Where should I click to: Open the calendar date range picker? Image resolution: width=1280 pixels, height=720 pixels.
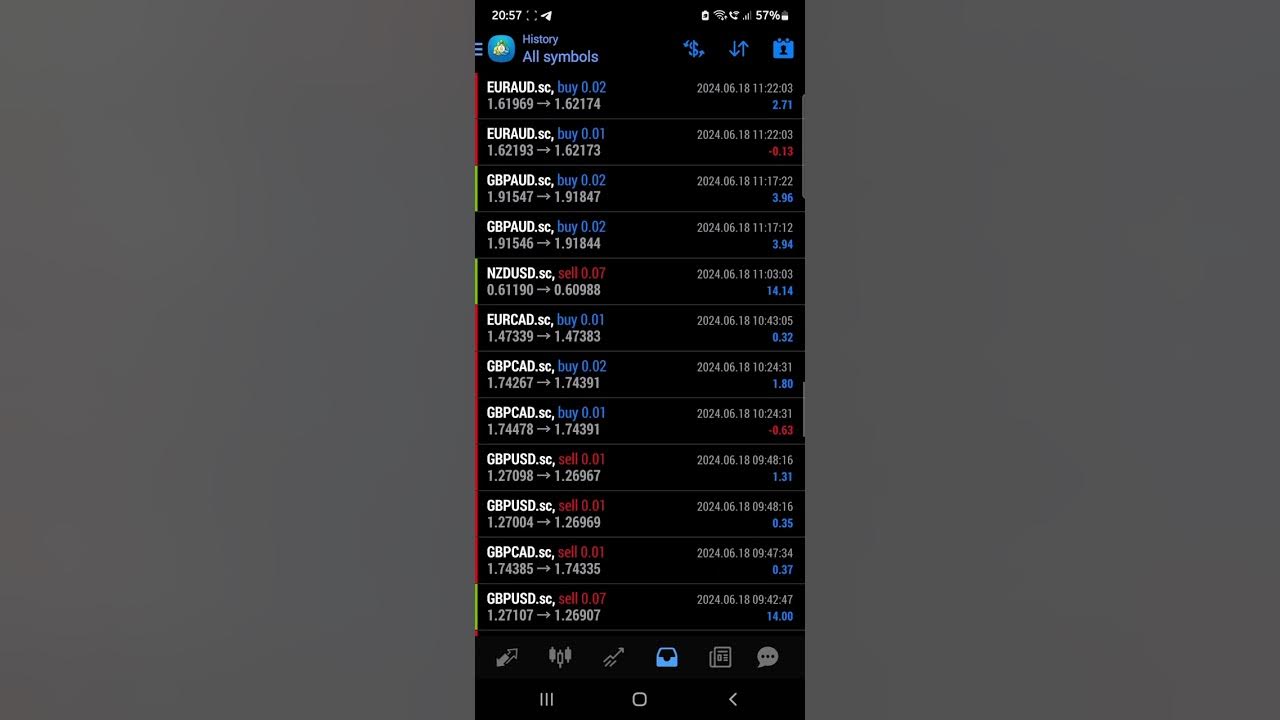pos(783,49)
